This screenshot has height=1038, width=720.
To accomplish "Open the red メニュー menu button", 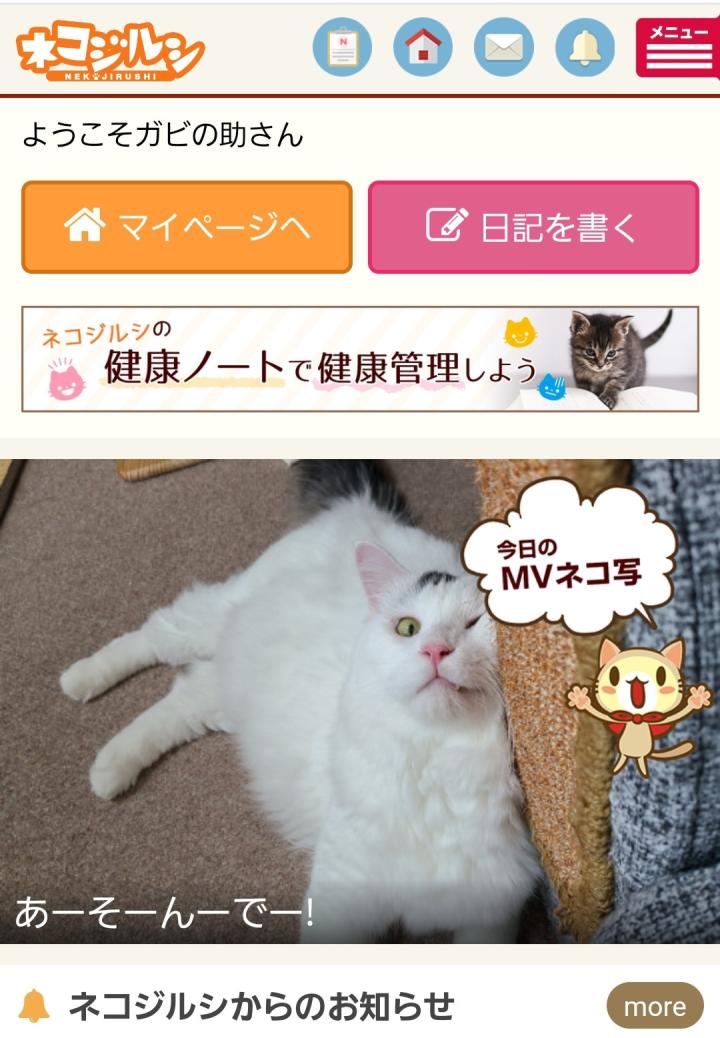I will pyautogui.click(x=677, y=47).
